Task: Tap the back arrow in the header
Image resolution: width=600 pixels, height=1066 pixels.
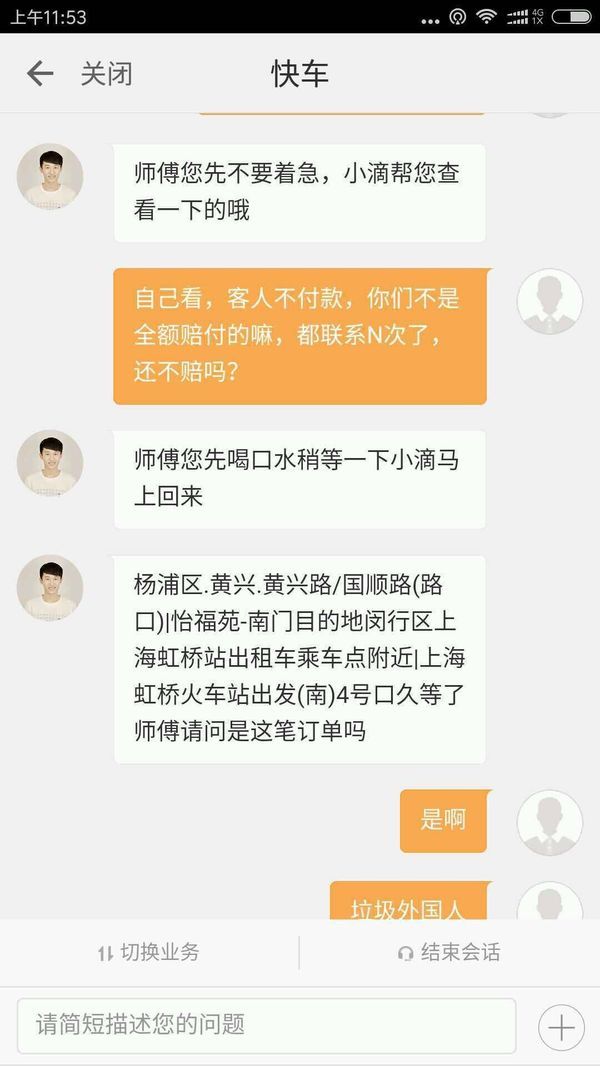Action: [x=40, y=73]
